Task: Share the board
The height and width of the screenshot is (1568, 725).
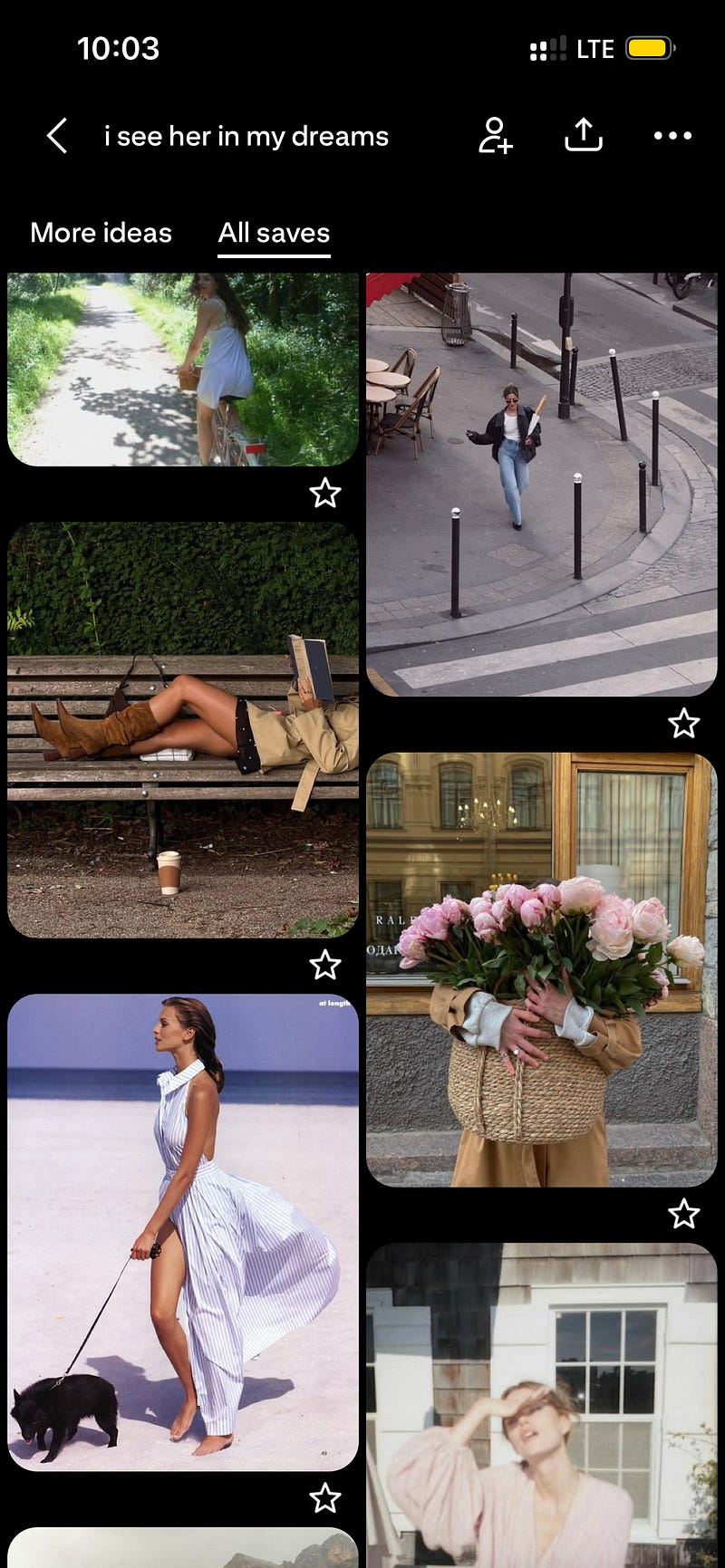Action: 583,136
